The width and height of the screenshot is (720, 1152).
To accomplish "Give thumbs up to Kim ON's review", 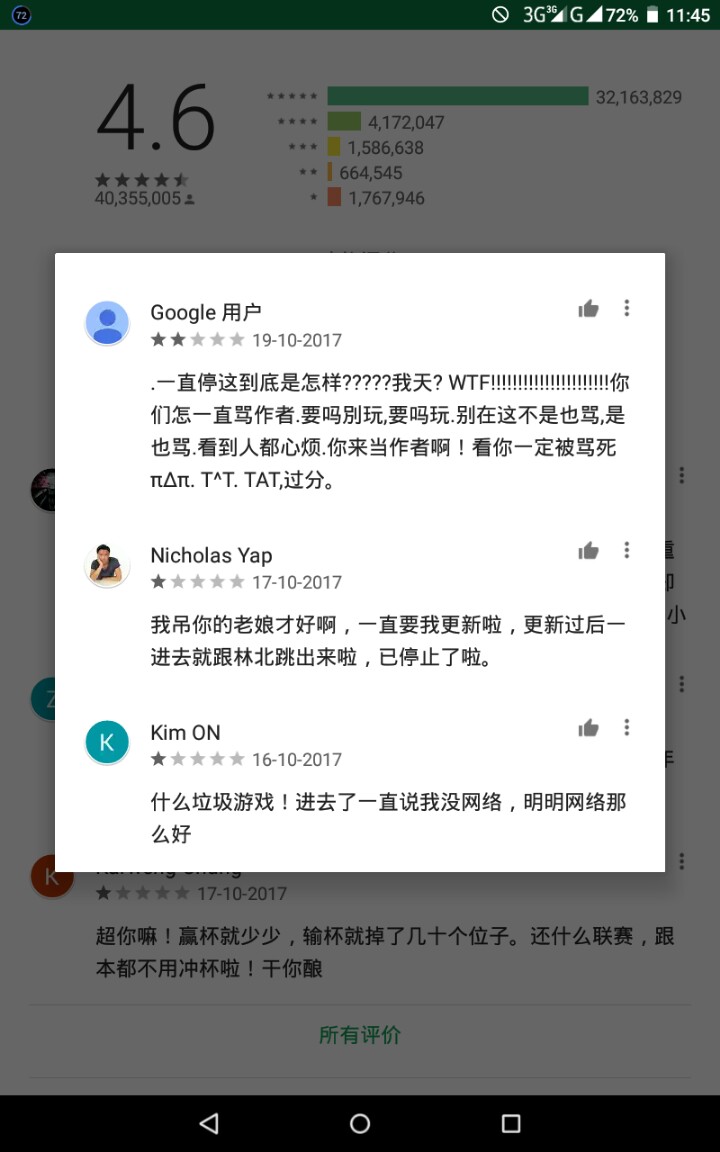I will coord(588,728).
